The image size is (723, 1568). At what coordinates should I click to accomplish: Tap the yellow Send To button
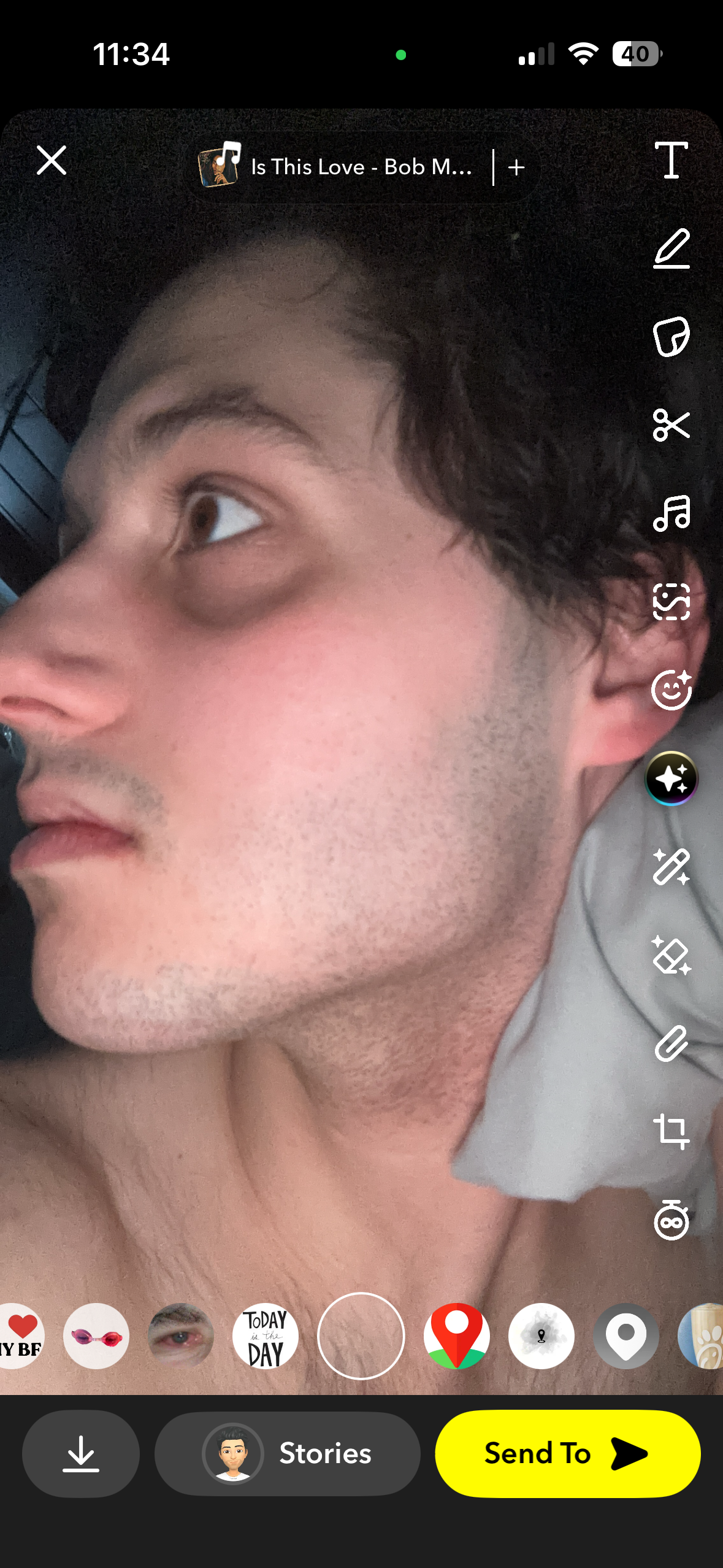coord(567,1453)
